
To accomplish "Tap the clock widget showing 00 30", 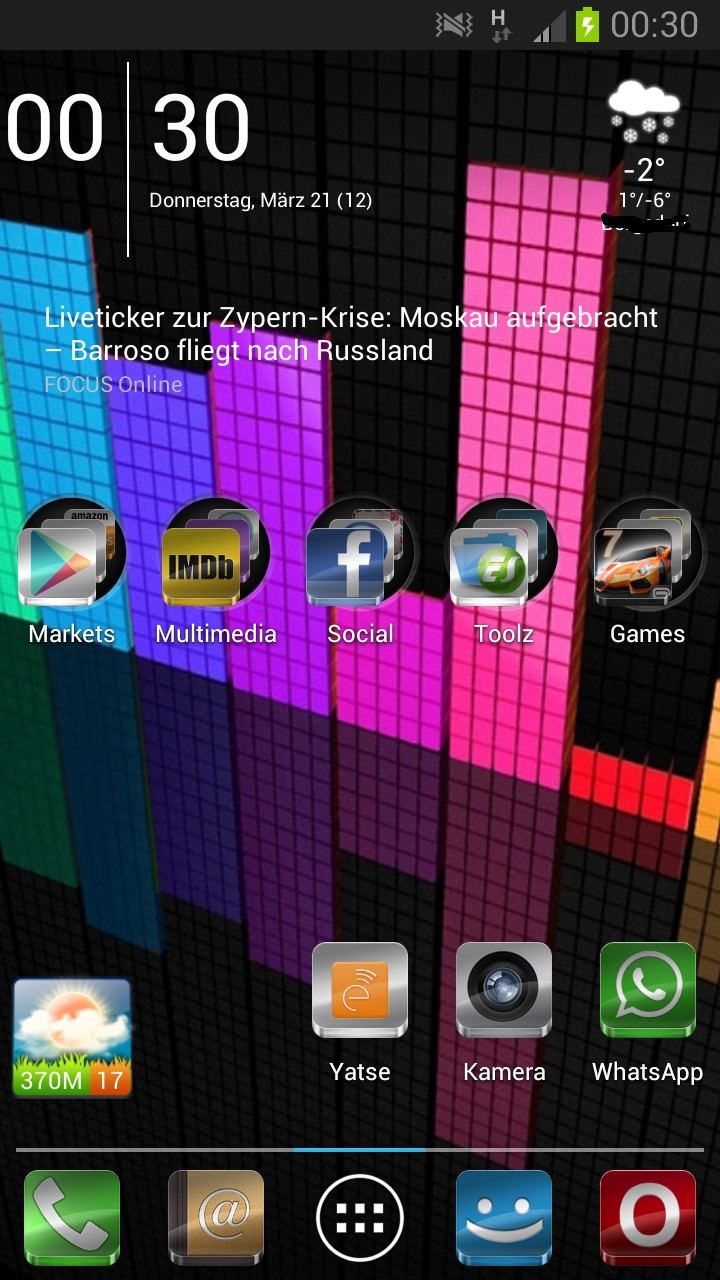I will (x=128, y=130).
